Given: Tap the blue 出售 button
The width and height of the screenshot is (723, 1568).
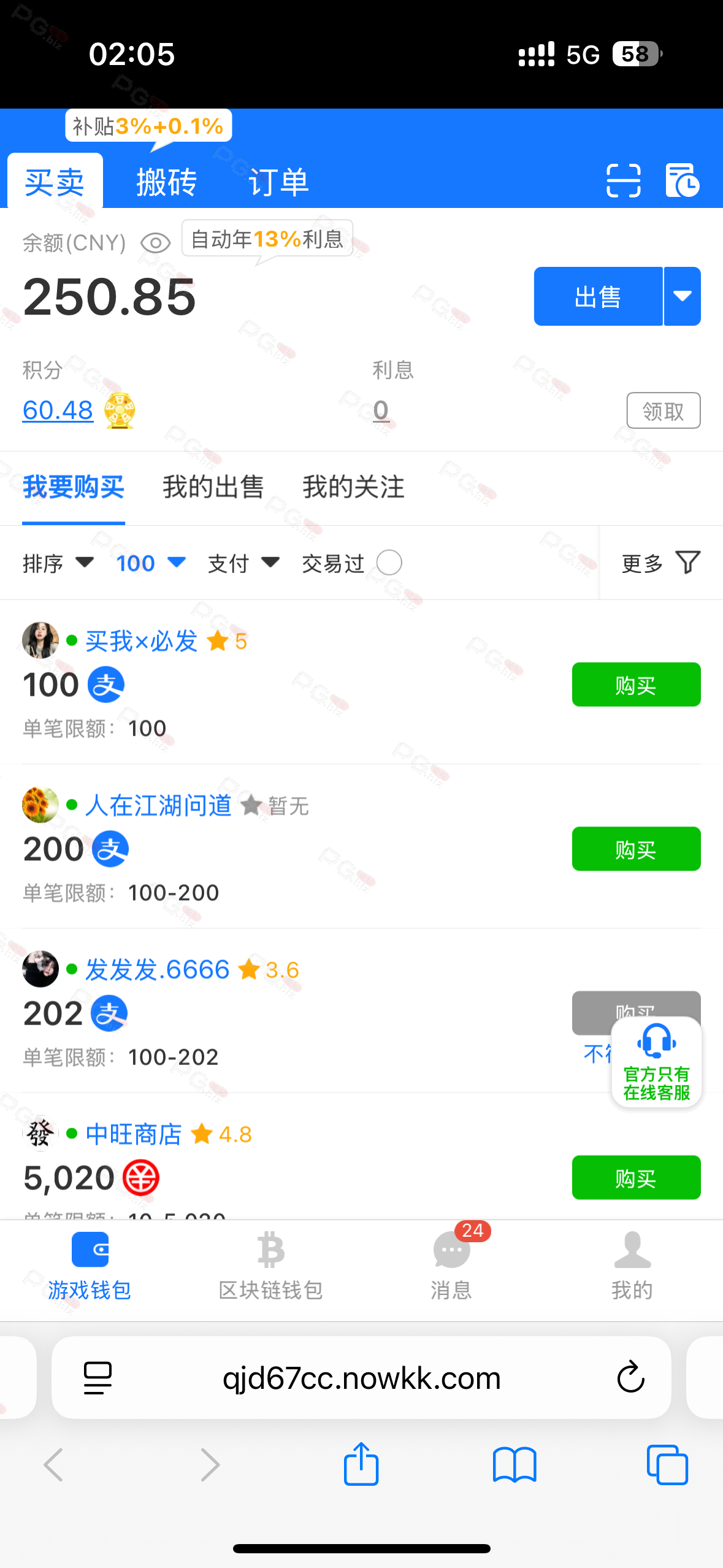Looking at the screenshot, I should point(598,296).
